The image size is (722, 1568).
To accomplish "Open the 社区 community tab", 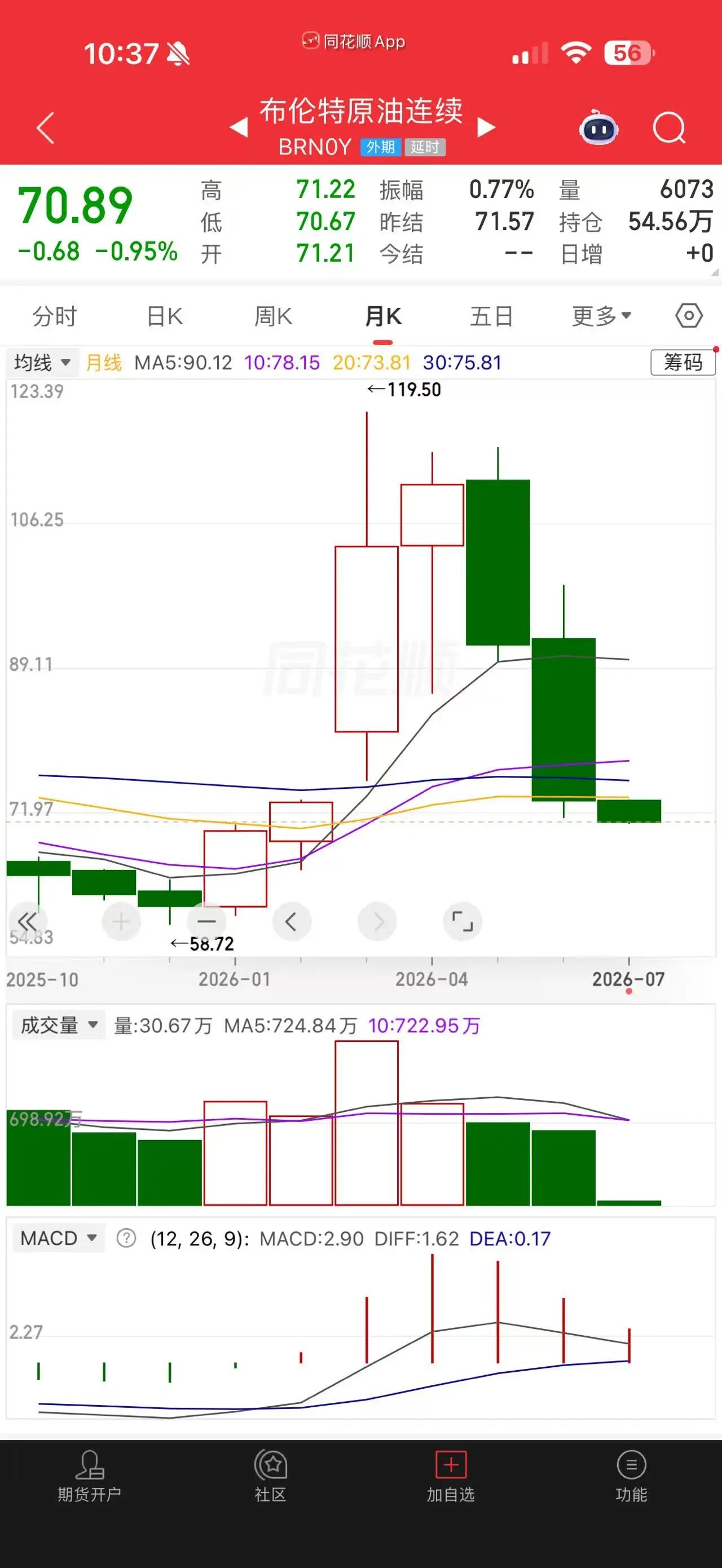I will click(270, 1476).
